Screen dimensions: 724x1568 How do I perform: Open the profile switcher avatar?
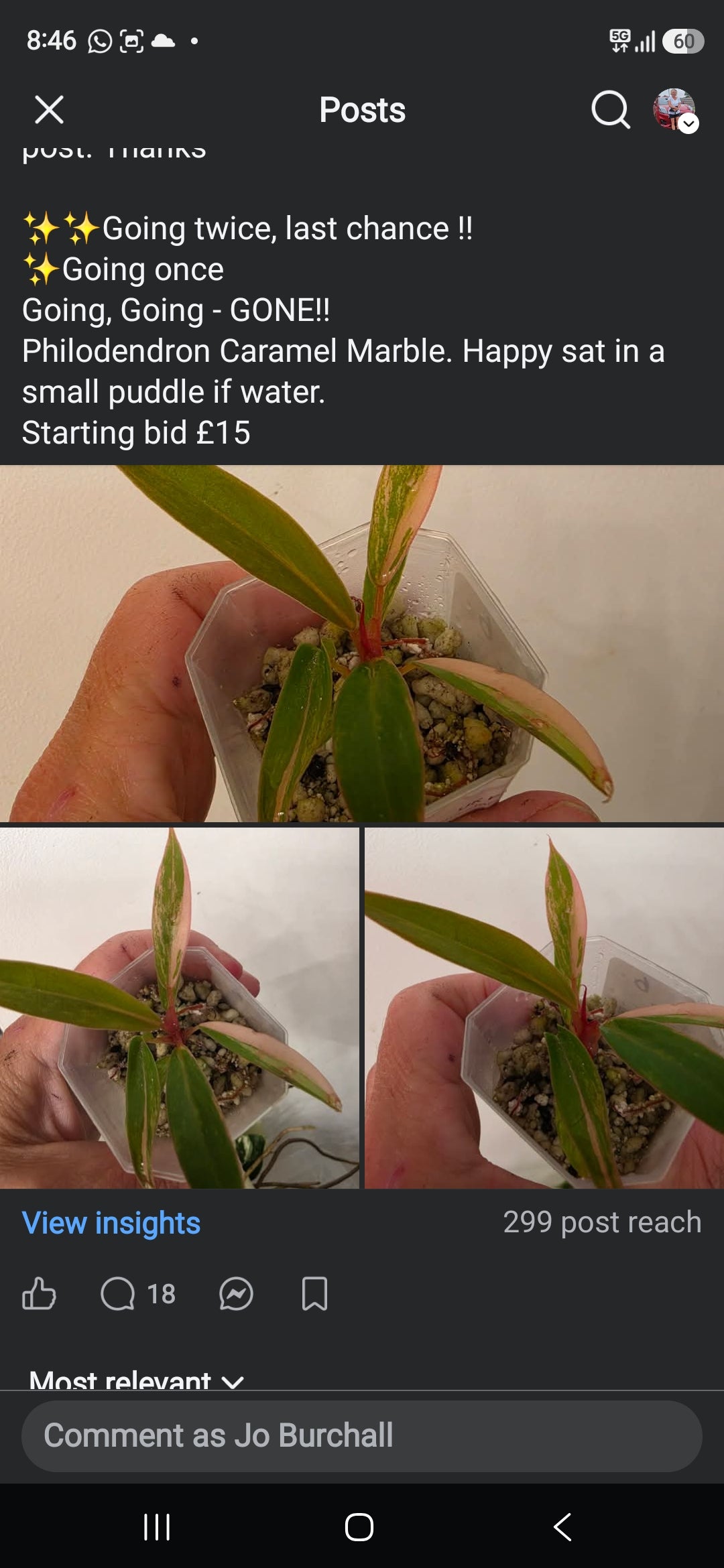click(x=676, y=110)
